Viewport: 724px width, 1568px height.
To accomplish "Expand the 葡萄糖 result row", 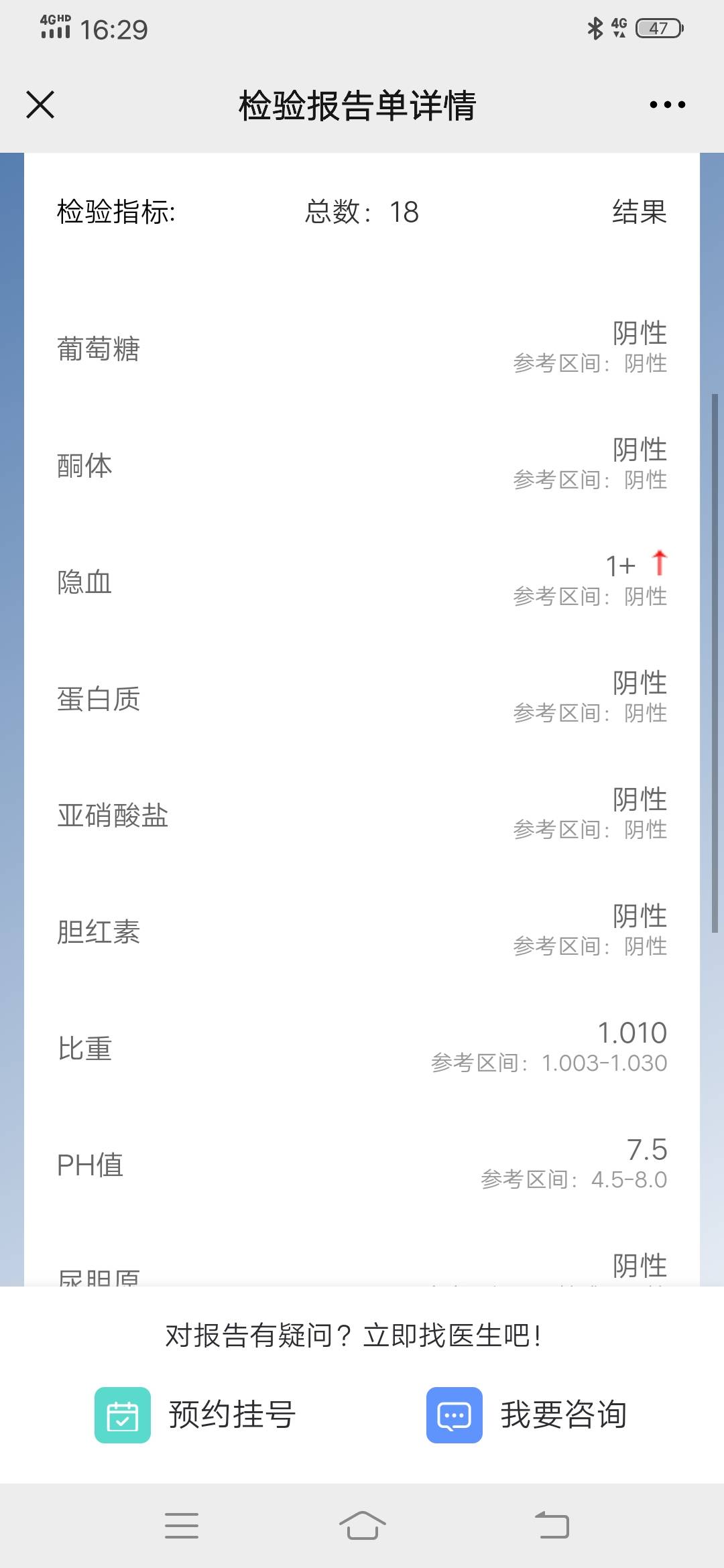I will (x=362, y=348).
